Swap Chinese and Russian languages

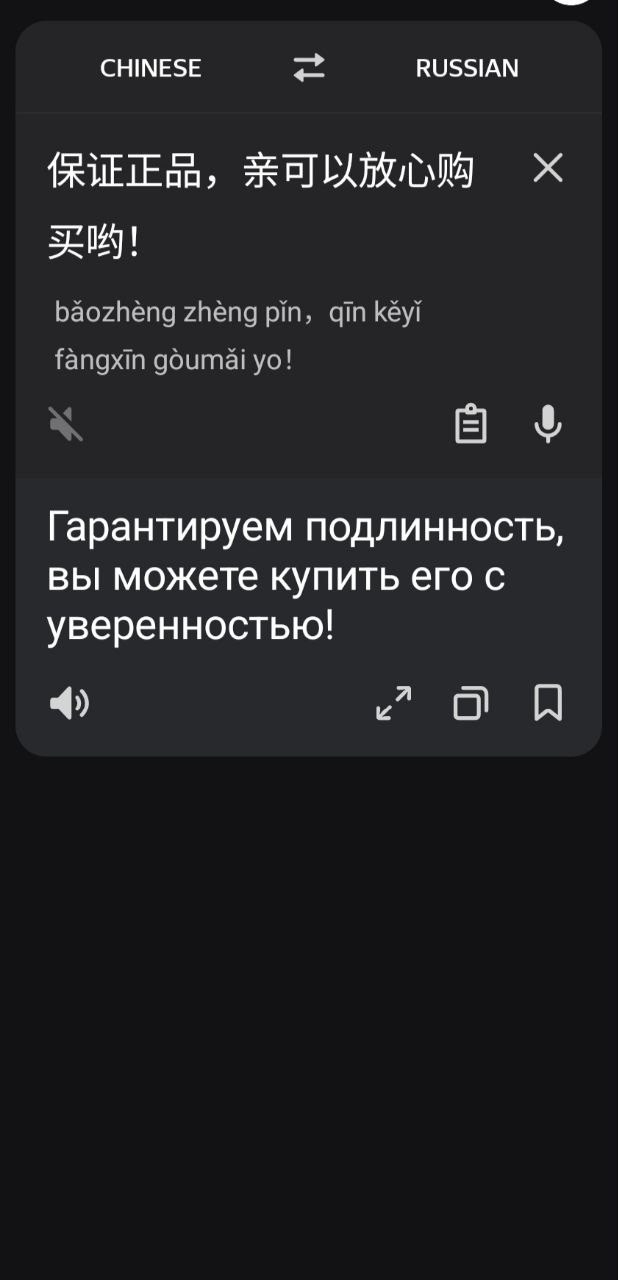point(309,68)
